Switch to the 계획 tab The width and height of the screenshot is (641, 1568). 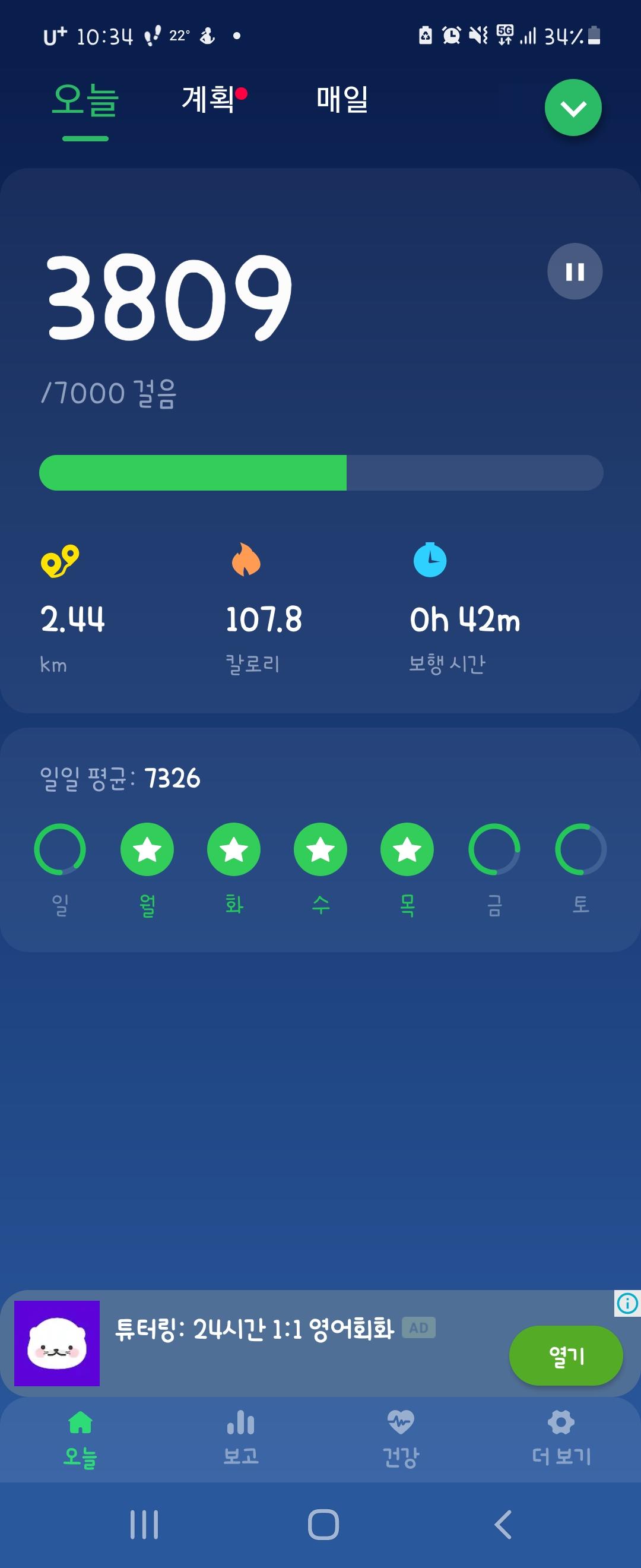209,99
